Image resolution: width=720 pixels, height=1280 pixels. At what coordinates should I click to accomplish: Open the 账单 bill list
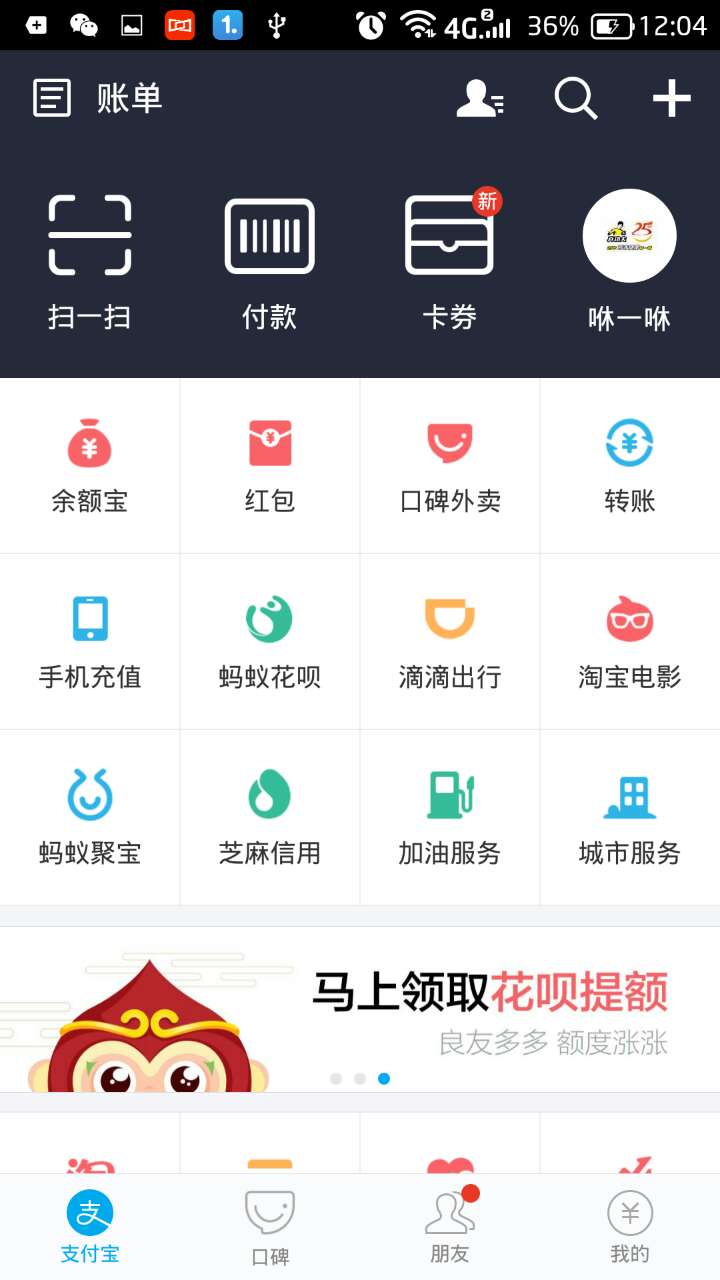[x=100, y=98]
